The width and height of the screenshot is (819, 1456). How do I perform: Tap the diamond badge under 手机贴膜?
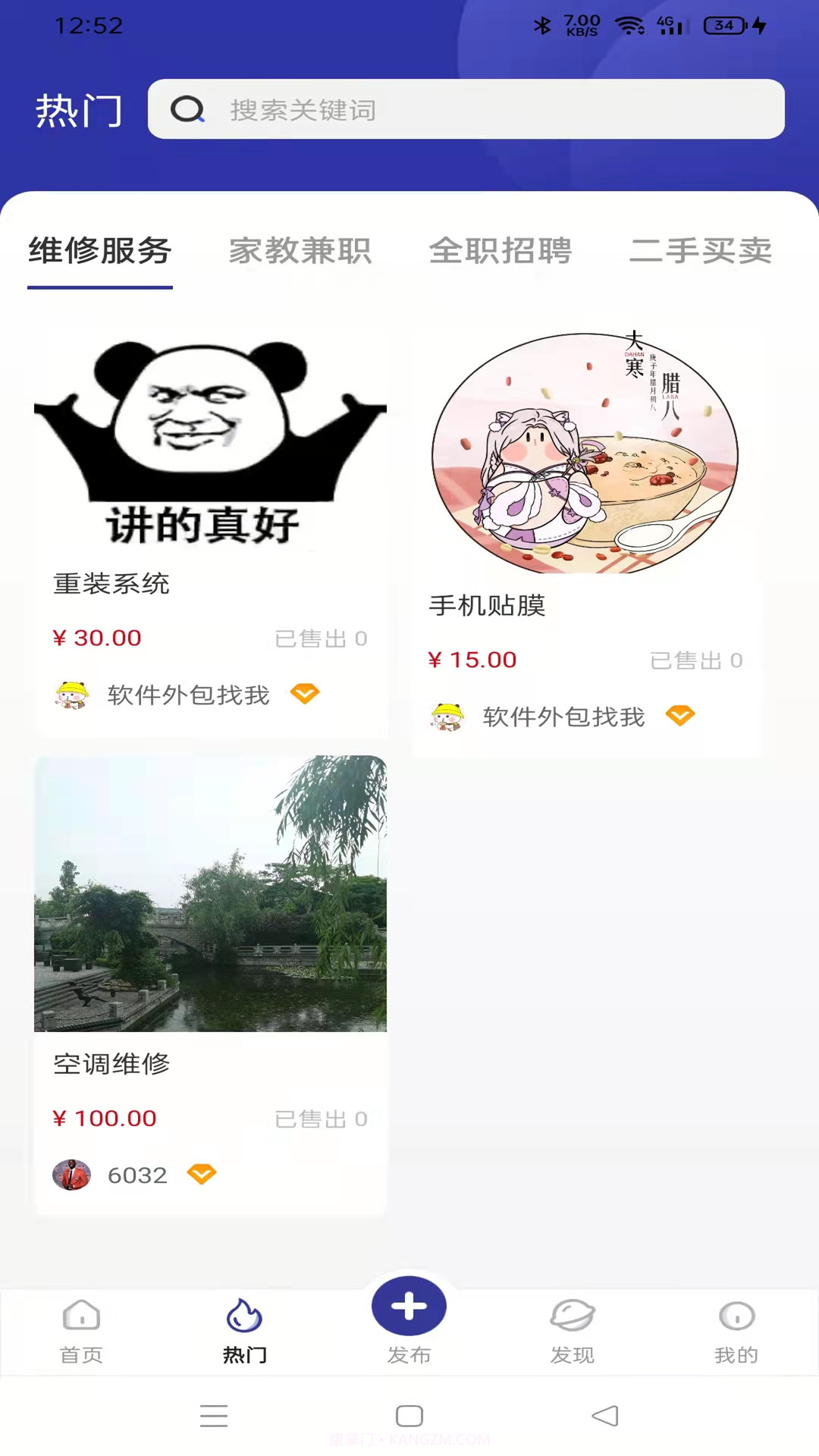click(680, 716)
